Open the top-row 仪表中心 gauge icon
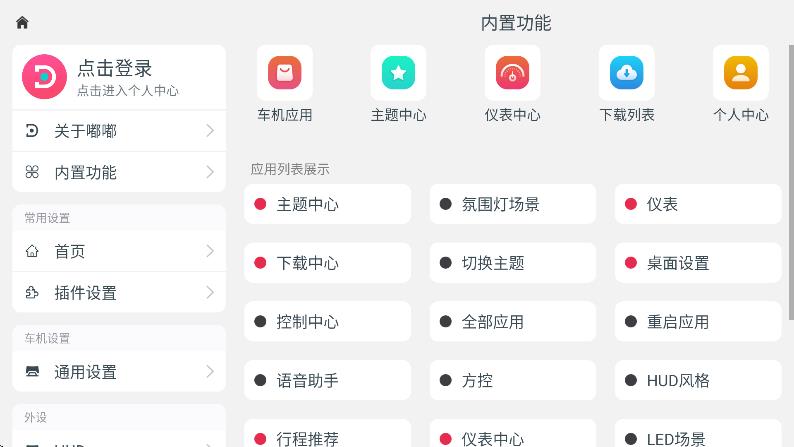This screenshot has width=794, height=447. pos(512,73)
